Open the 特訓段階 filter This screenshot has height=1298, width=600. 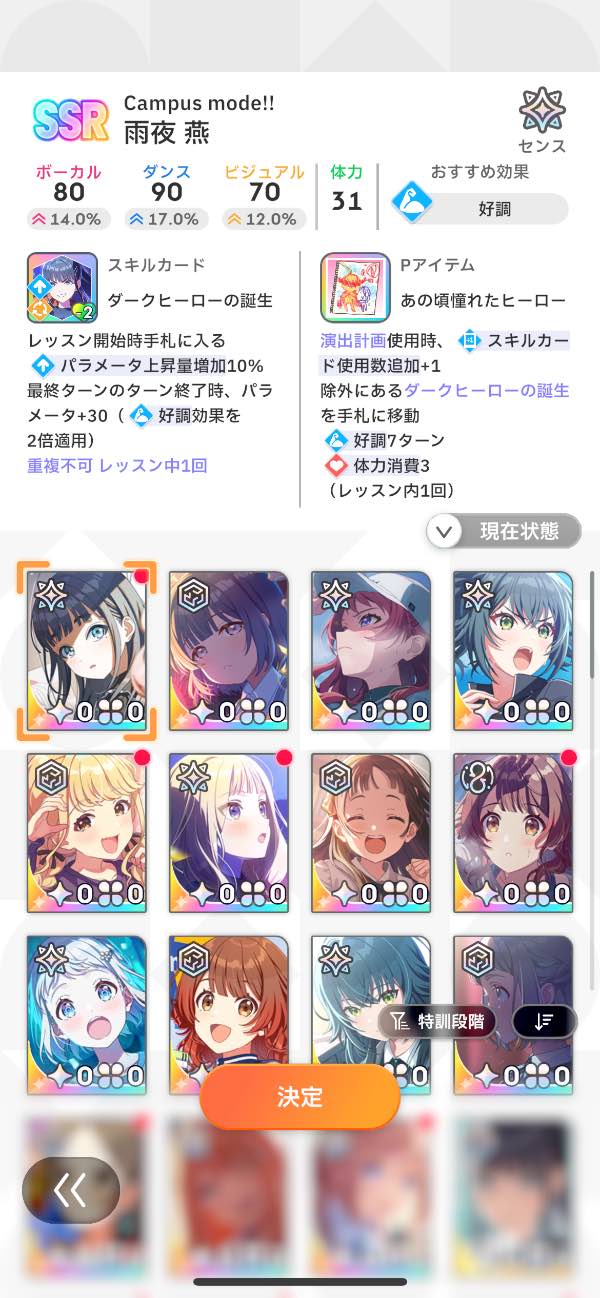(x=436, y=1020)
